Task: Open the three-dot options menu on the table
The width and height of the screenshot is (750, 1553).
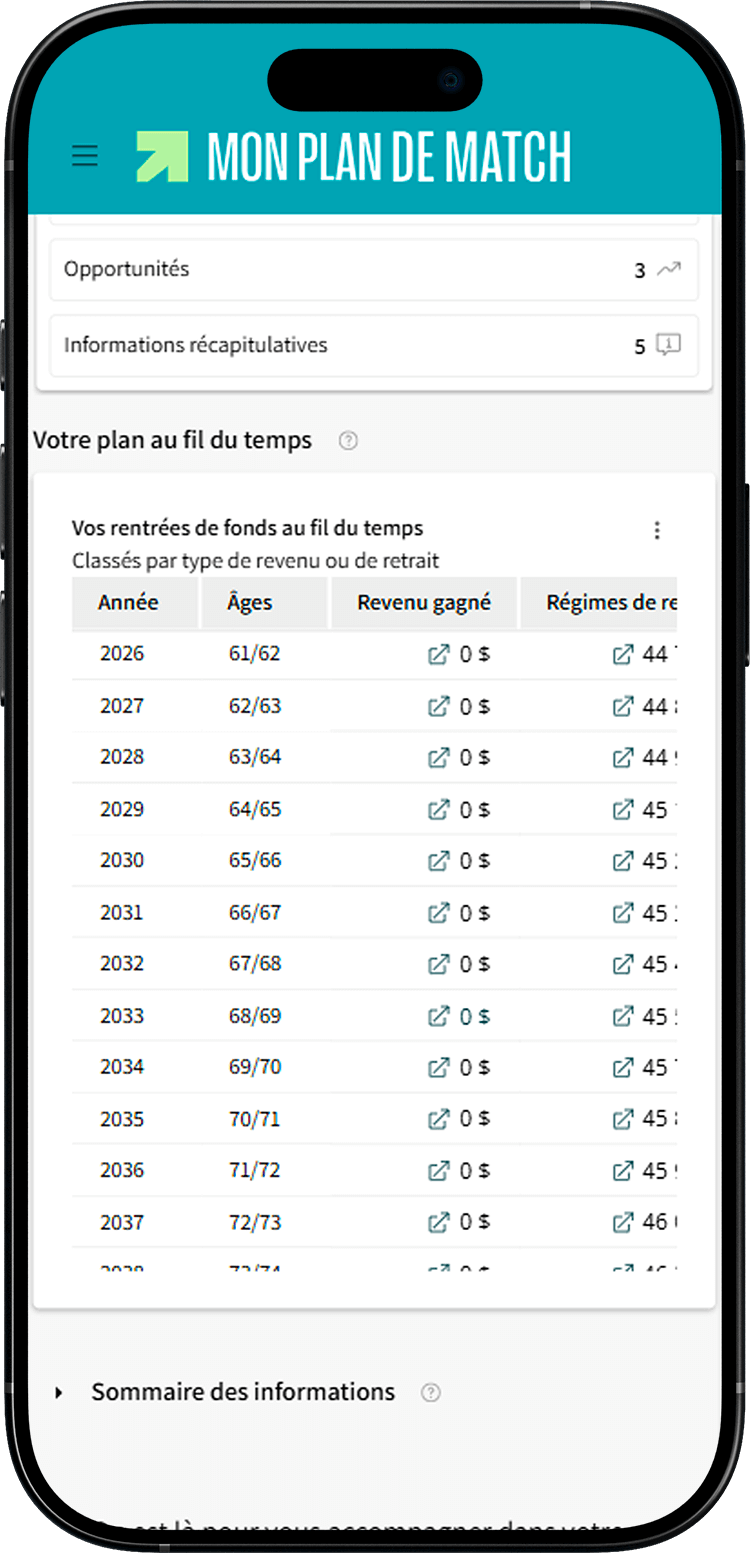Action: coord(657,530)
